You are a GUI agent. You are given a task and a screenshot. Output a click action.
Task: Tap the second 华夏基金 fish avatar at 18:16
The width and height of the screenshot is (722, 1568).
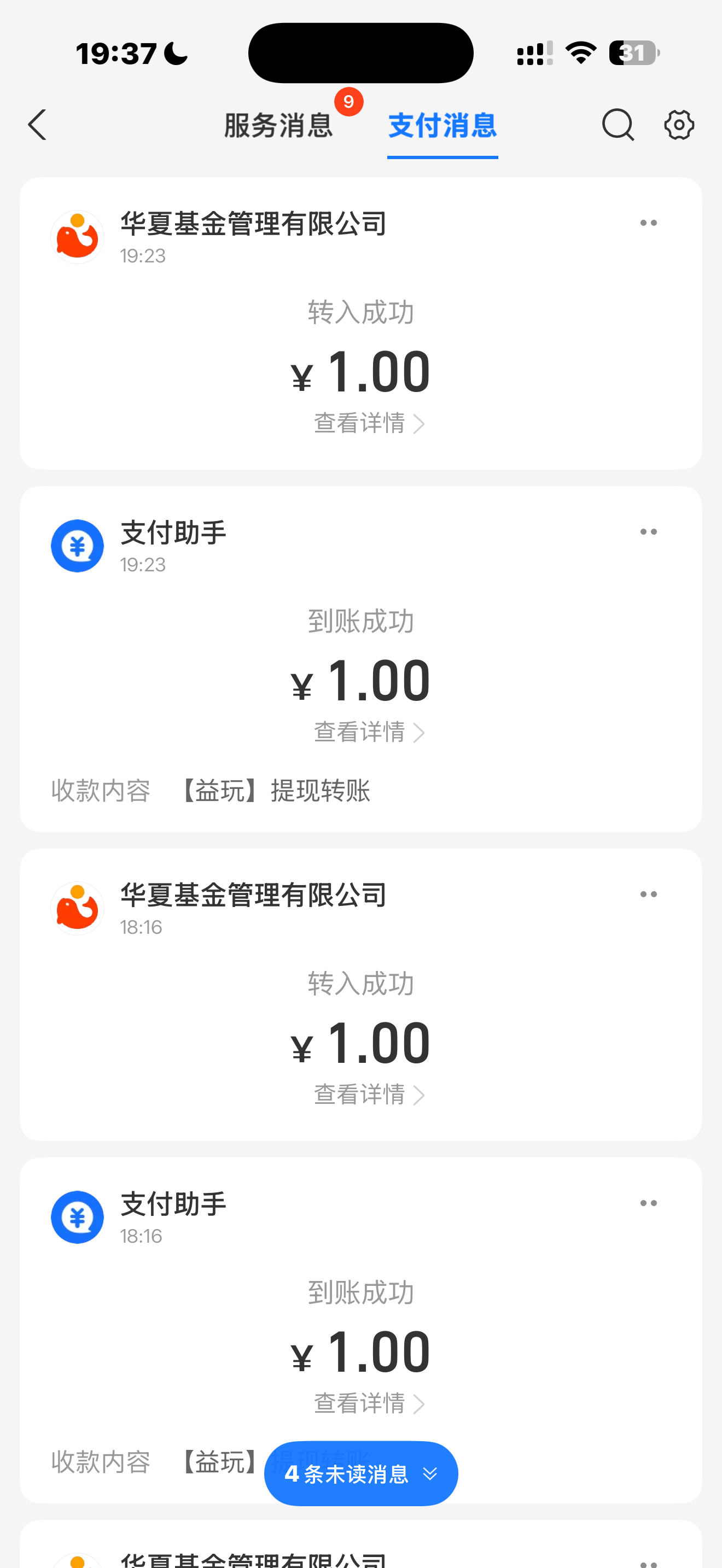(77, 908)
